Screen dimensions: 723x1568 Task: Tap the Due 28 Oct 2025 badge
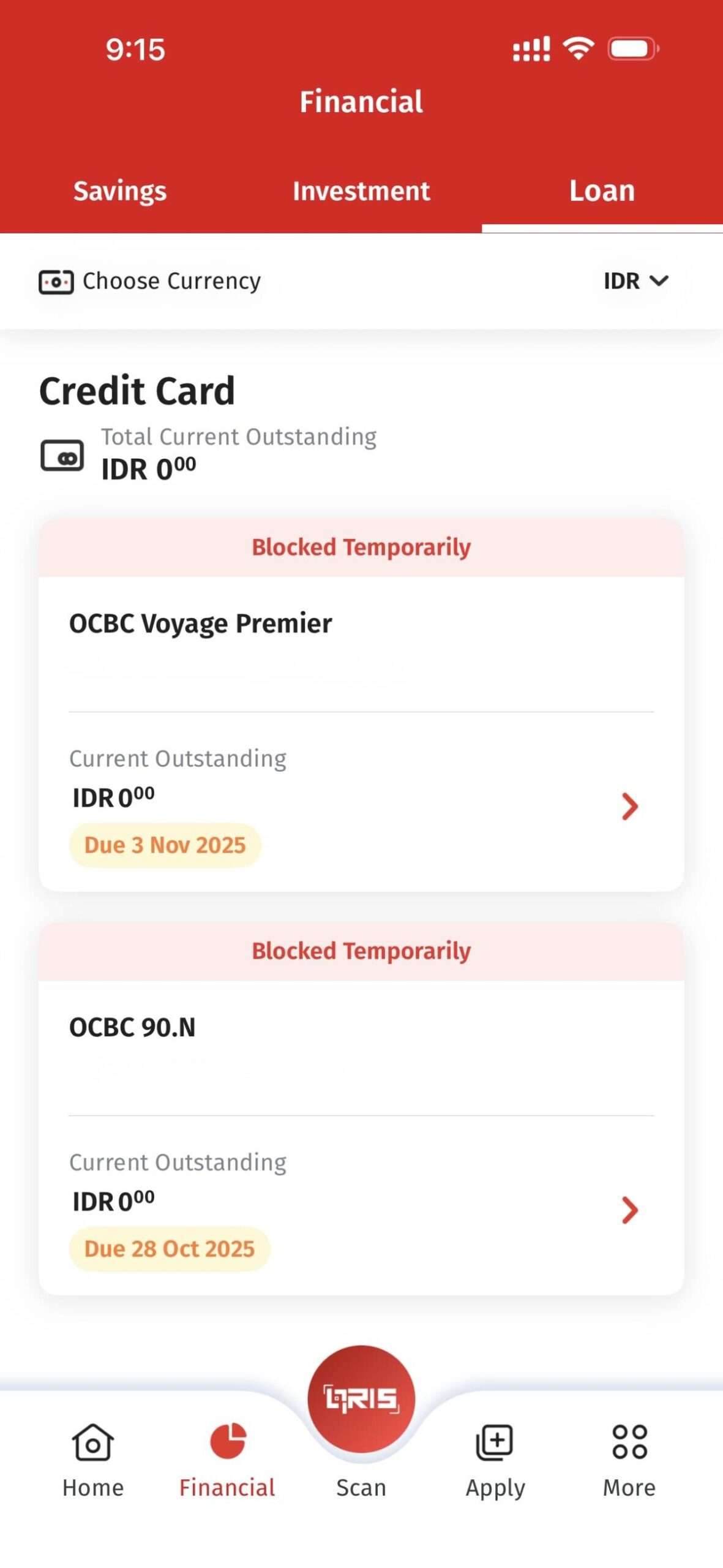point(170,1248)
